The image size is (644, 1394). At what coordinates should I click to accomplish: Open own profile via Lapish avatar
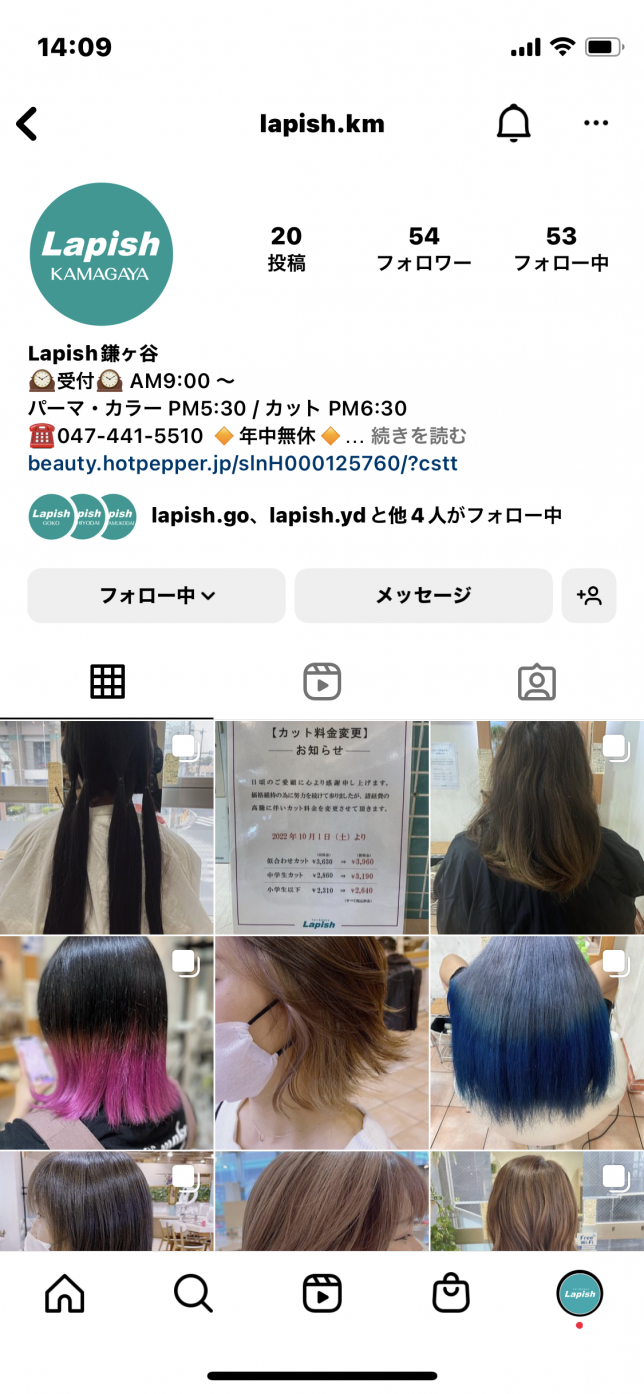(x=579, y=1293)
